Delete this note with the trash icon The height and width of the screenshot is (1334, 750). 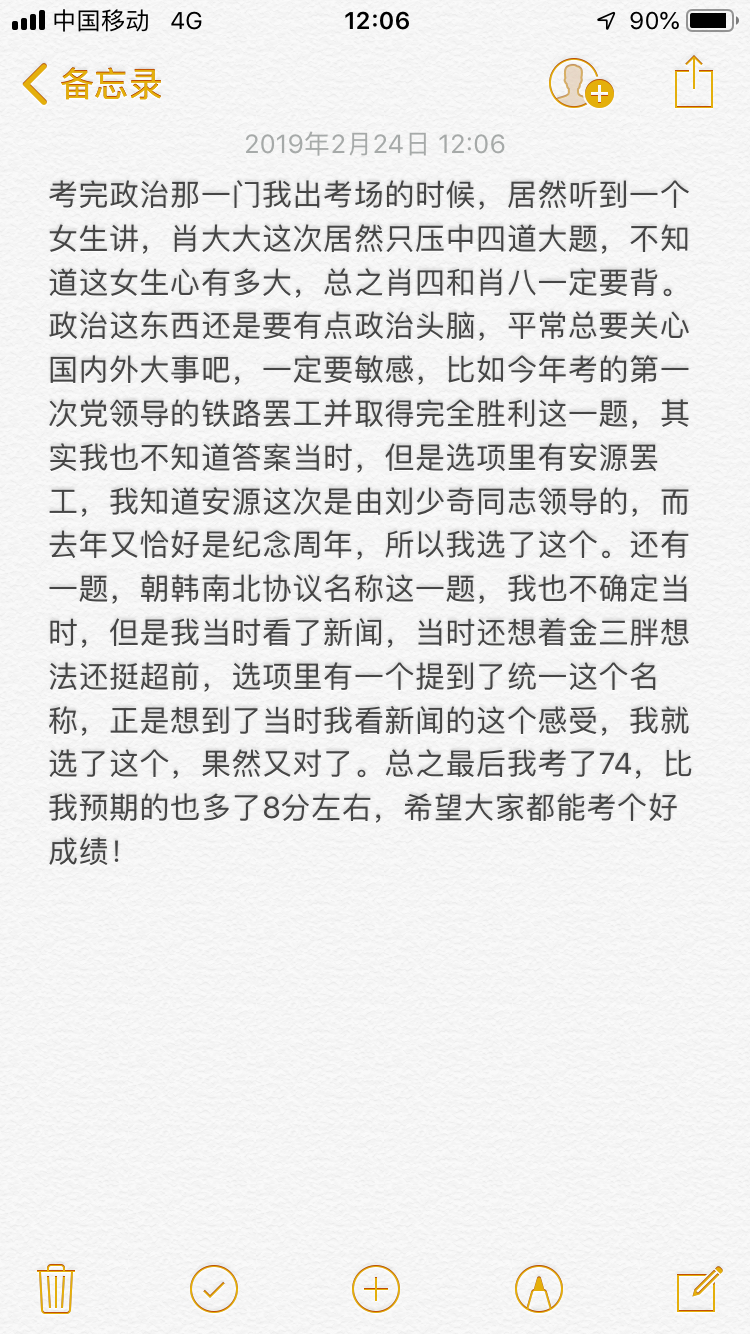55,1288
